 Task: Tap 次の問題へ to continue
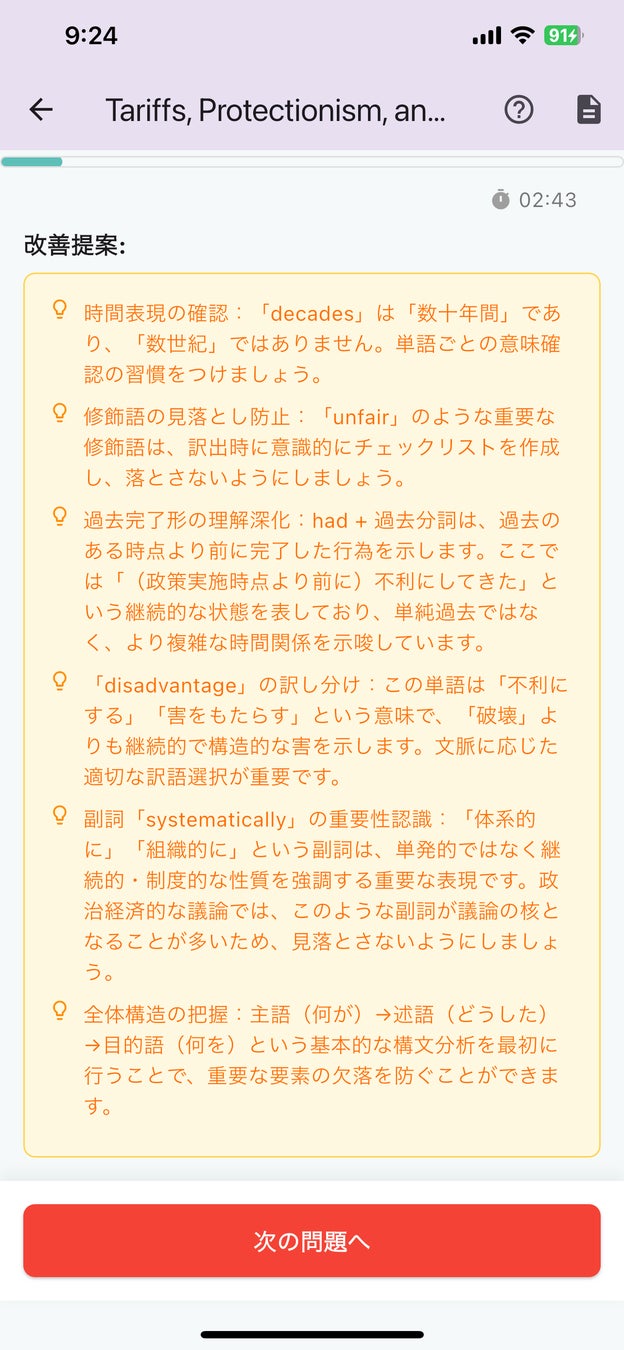[x=312, y=1241]
